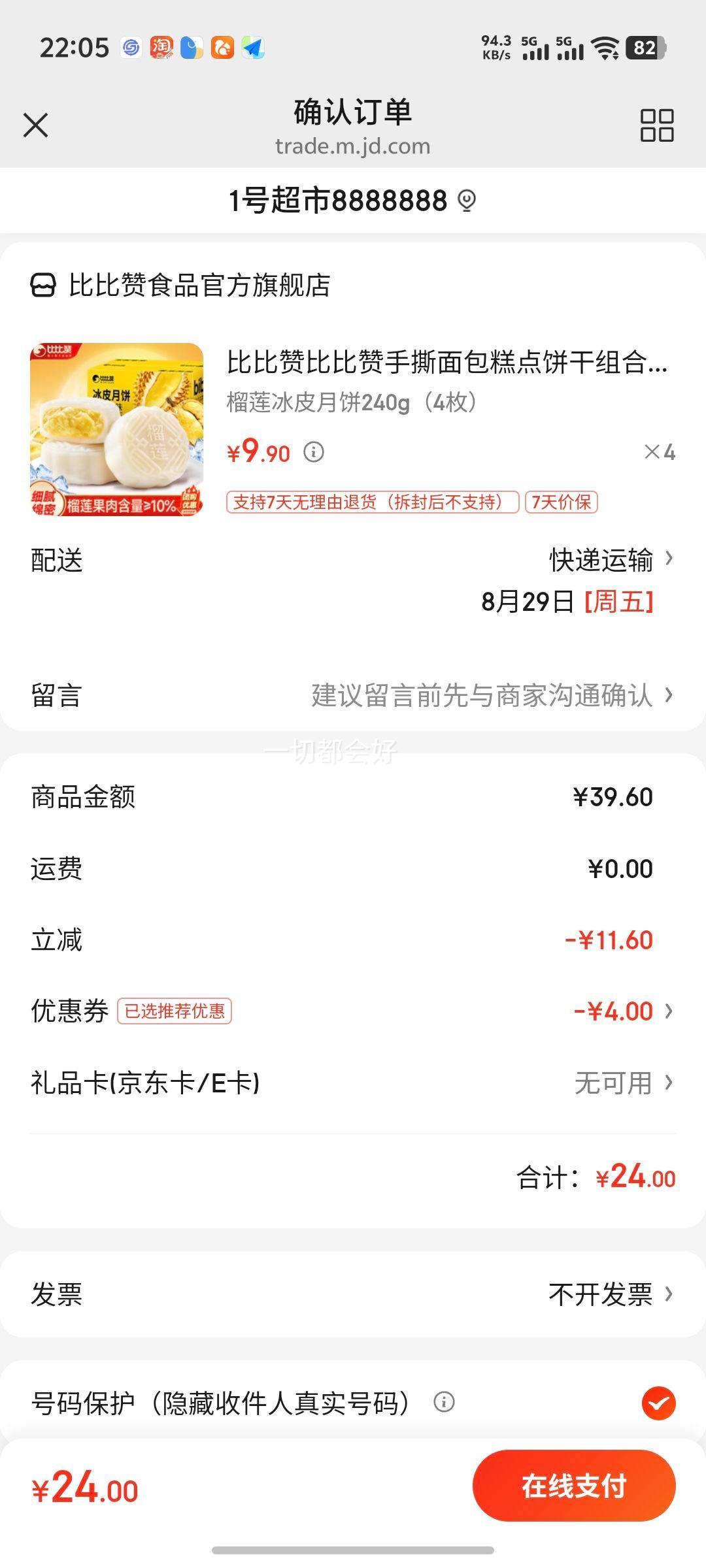
Task: Tap 在线支付 to pay
Action: 574,1486
